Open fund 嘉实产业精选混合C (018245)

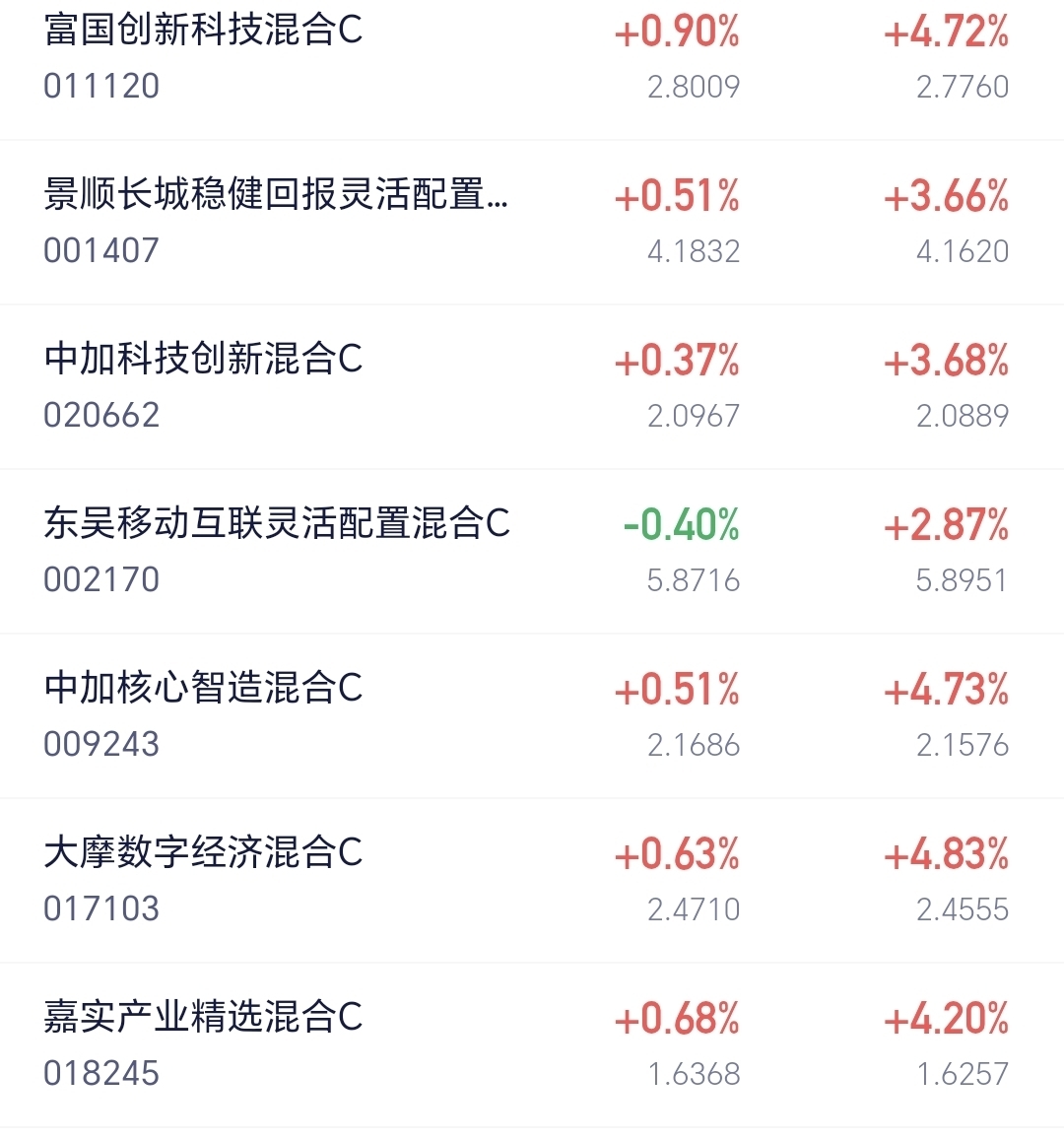(532, 1045)
